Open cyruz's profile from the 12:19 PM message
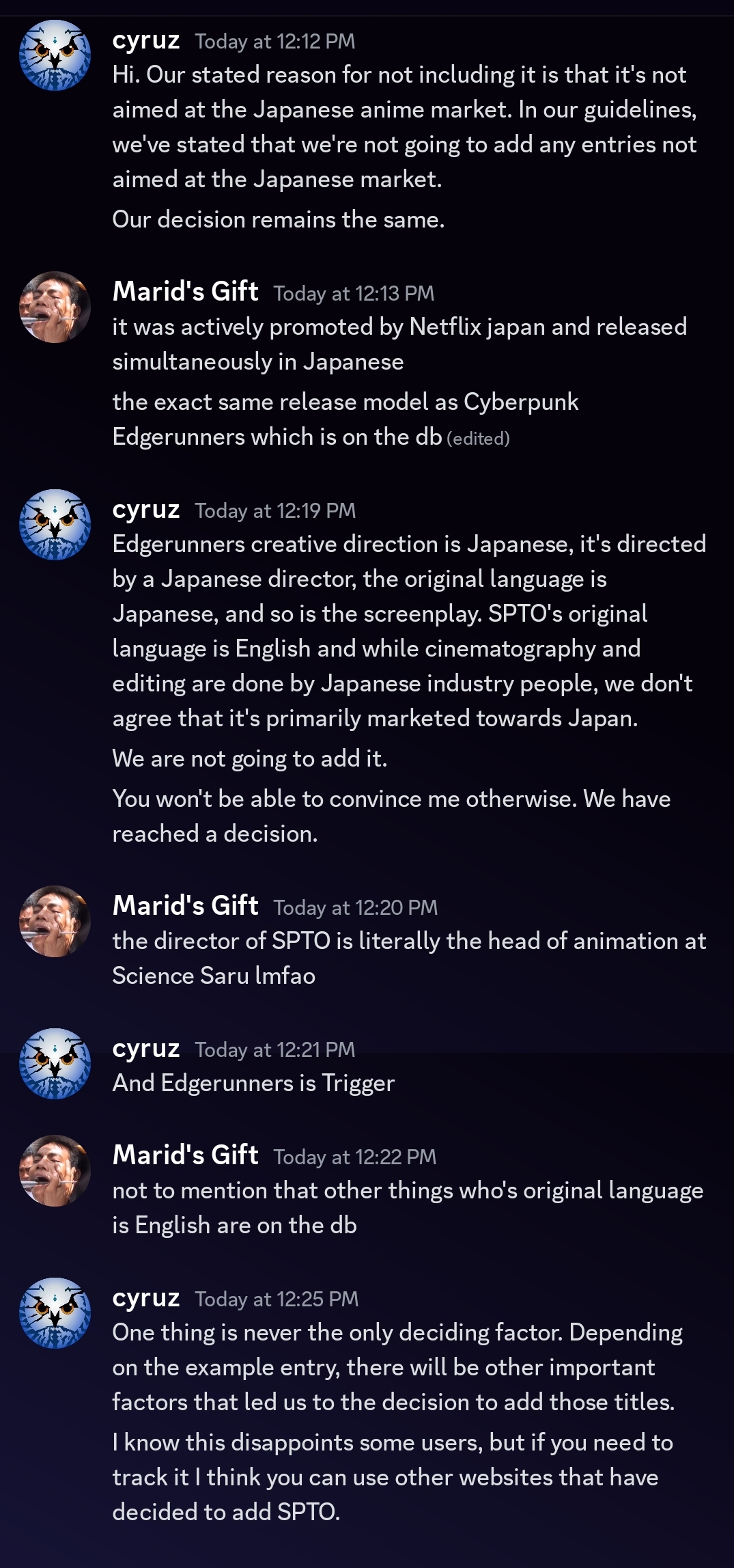Screen dimensions: 734x1568 (x=55, y=525)
